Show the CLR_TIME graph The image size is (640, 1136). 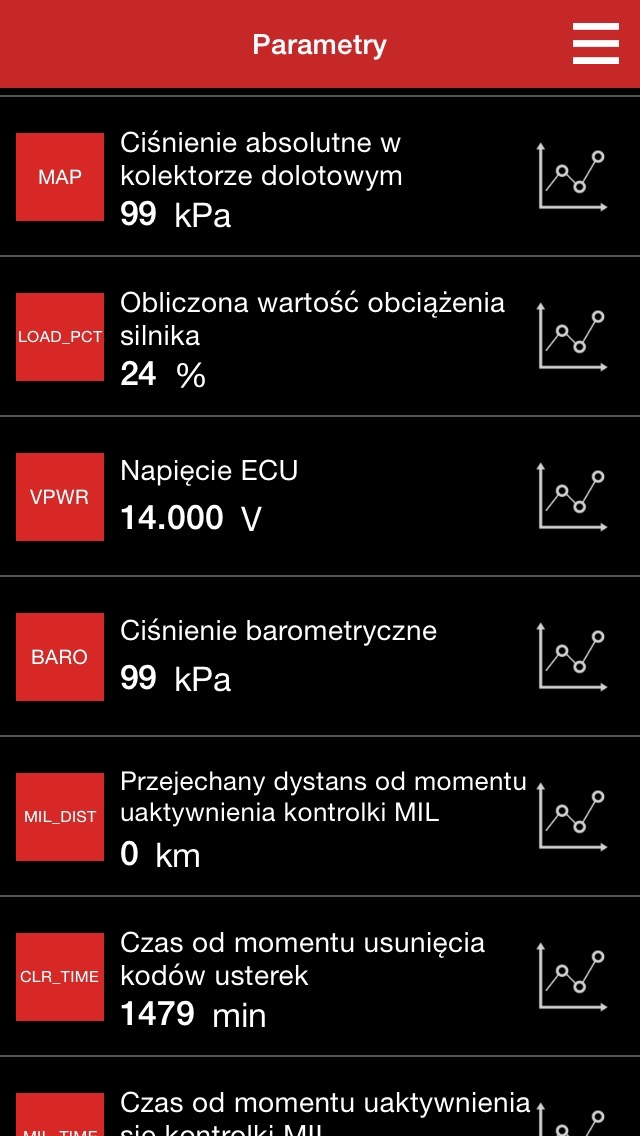point(572,977)
